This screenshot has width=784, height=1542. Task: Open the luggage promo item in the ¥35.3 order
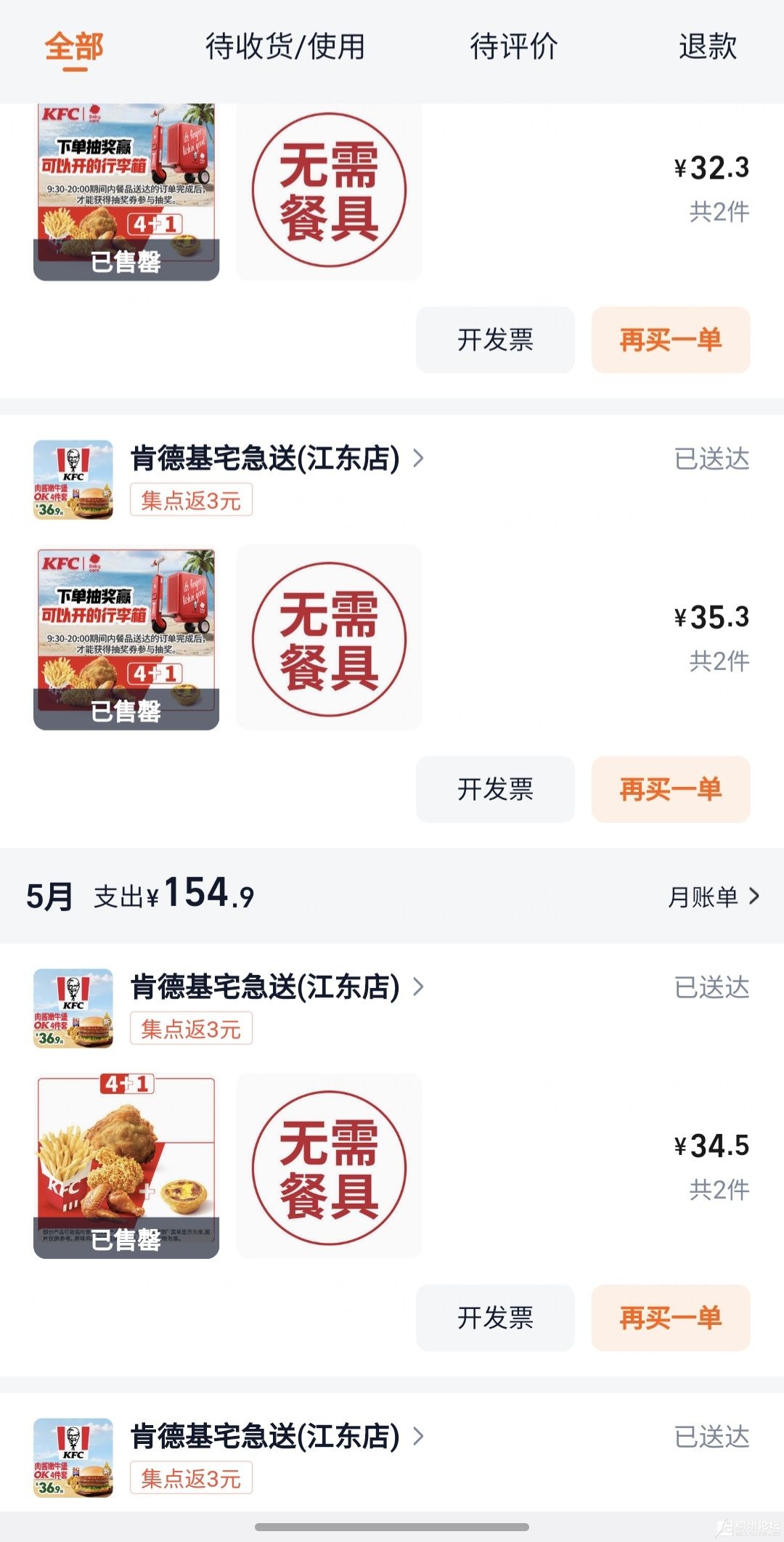126,637
